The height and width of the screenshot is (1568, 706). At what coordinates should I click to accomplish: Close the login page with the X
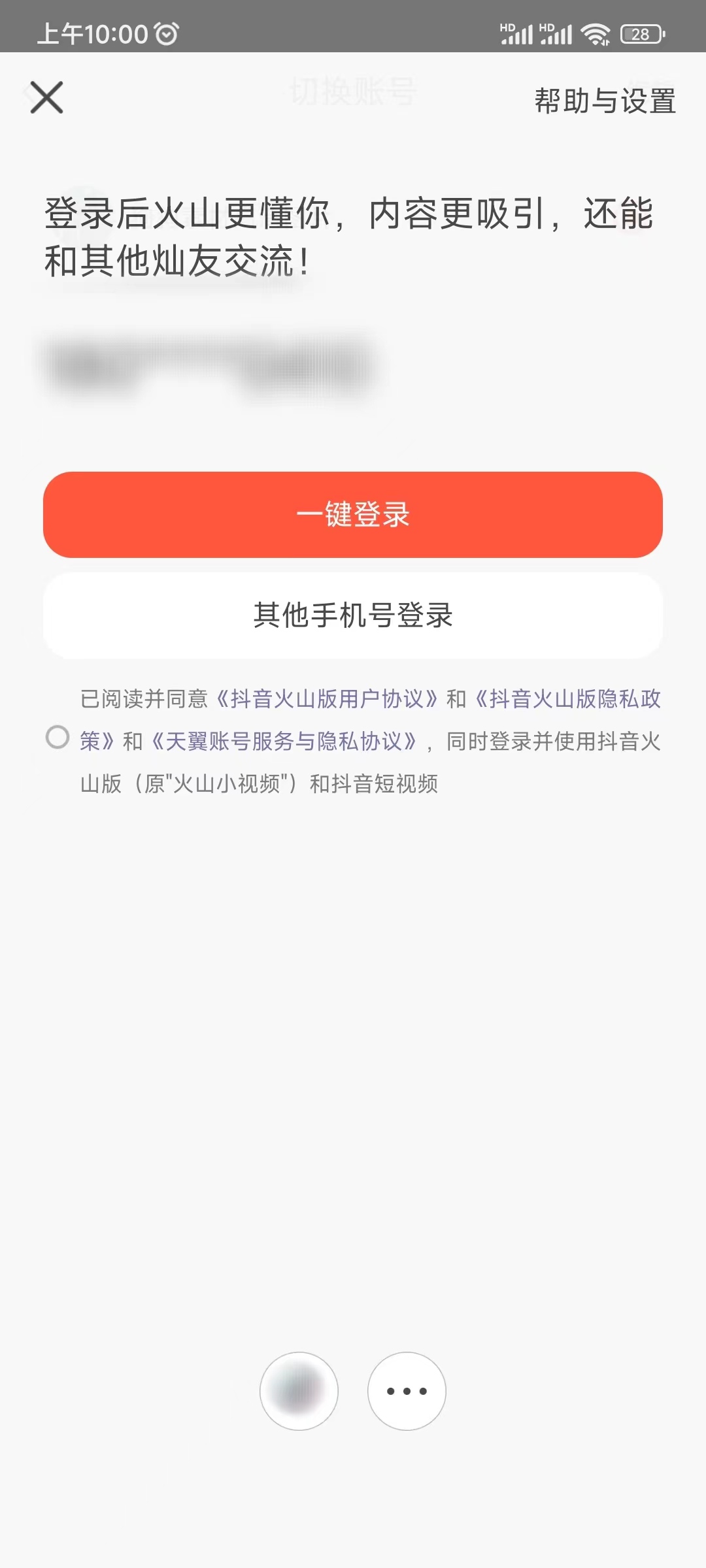point(46,99)
